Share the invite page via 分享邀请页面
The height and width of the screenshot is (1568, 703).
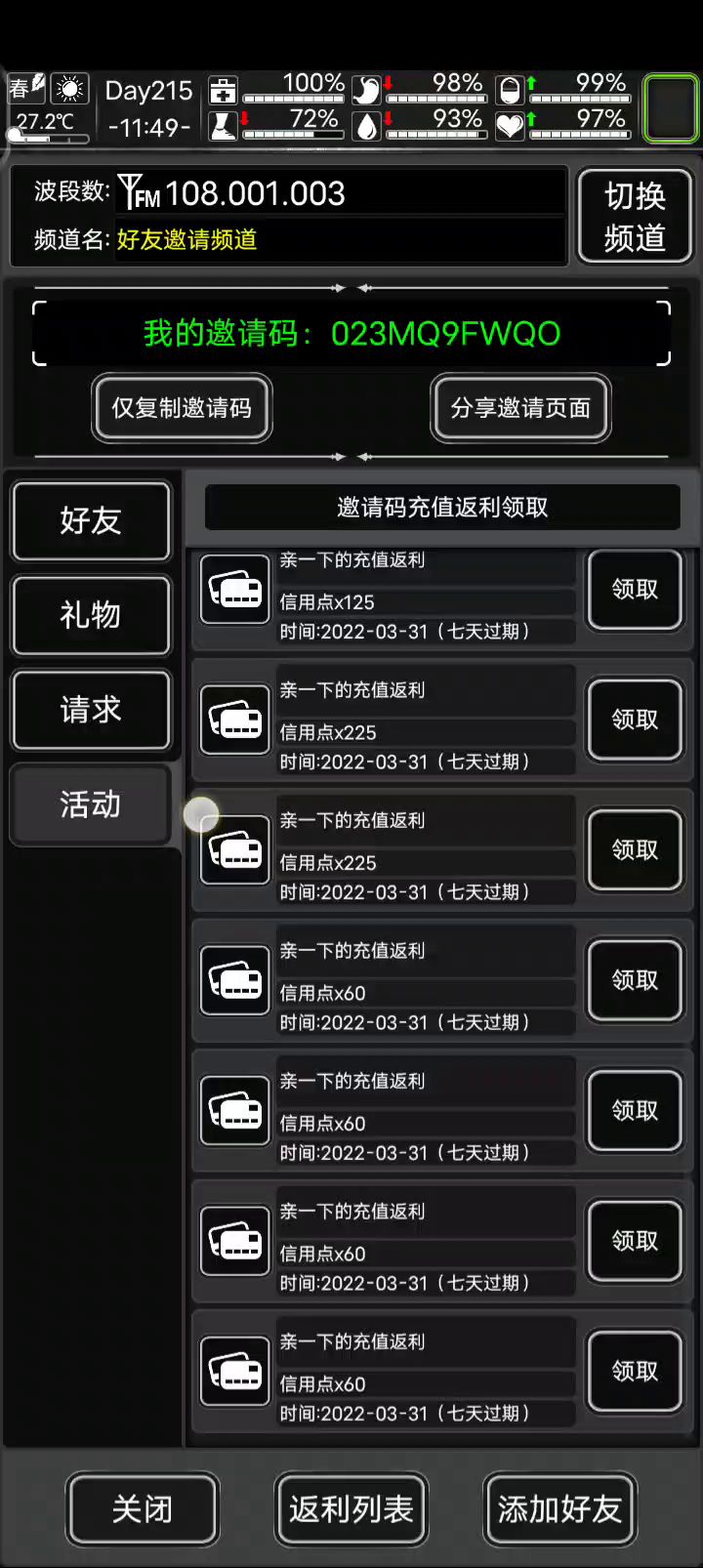tap(520, 408)
